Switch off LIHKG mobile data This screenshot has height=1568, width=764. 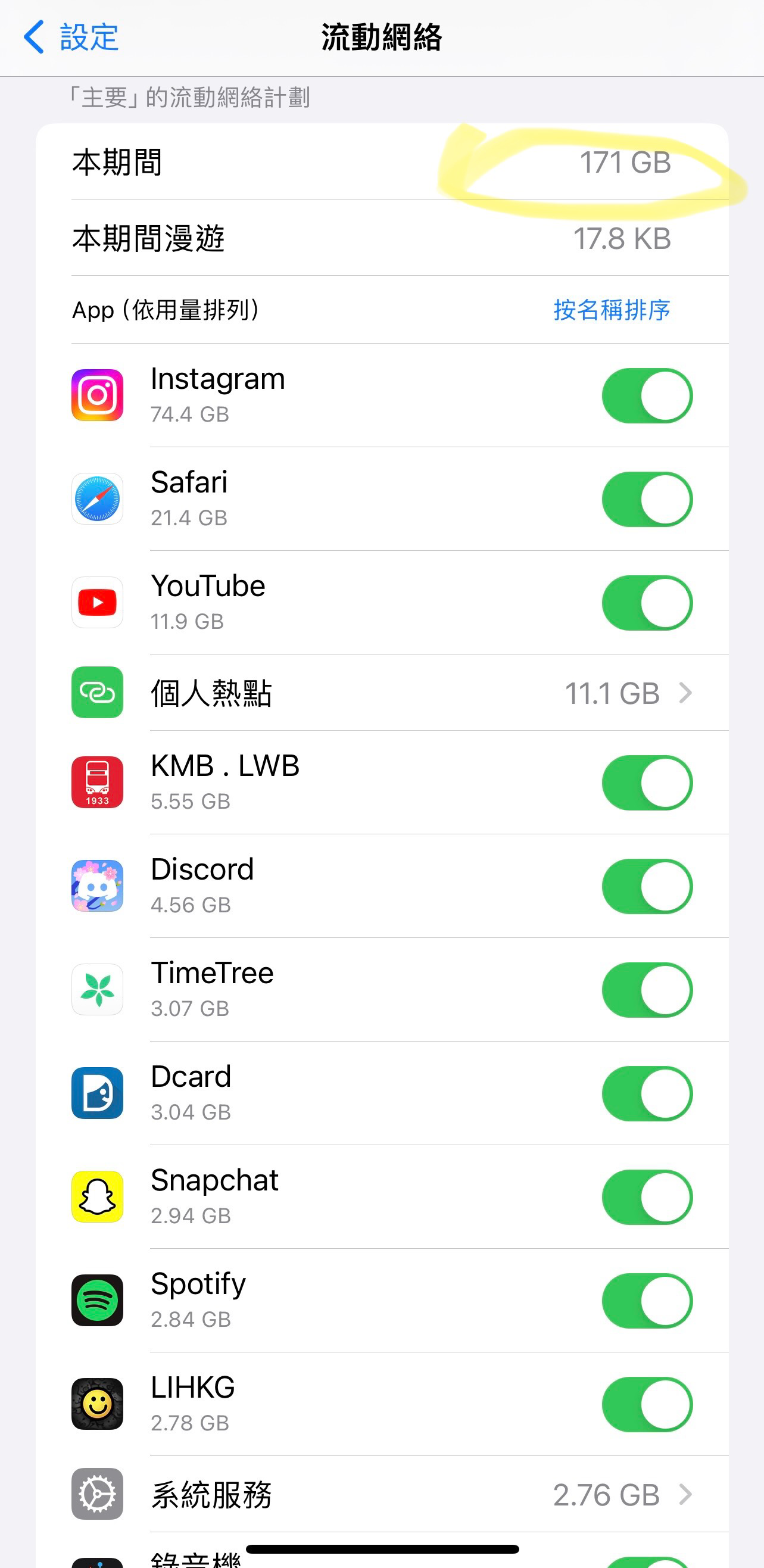point(647,1404)
